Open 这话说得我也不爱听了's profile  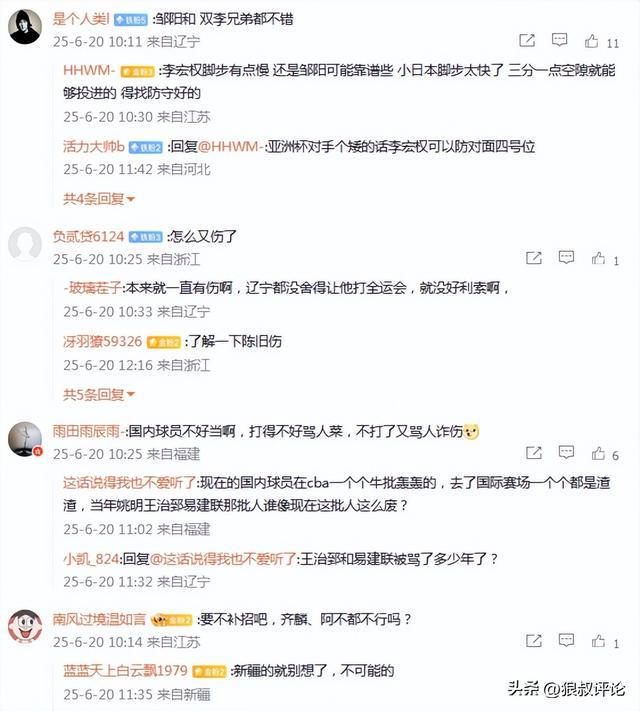[128, 482]
